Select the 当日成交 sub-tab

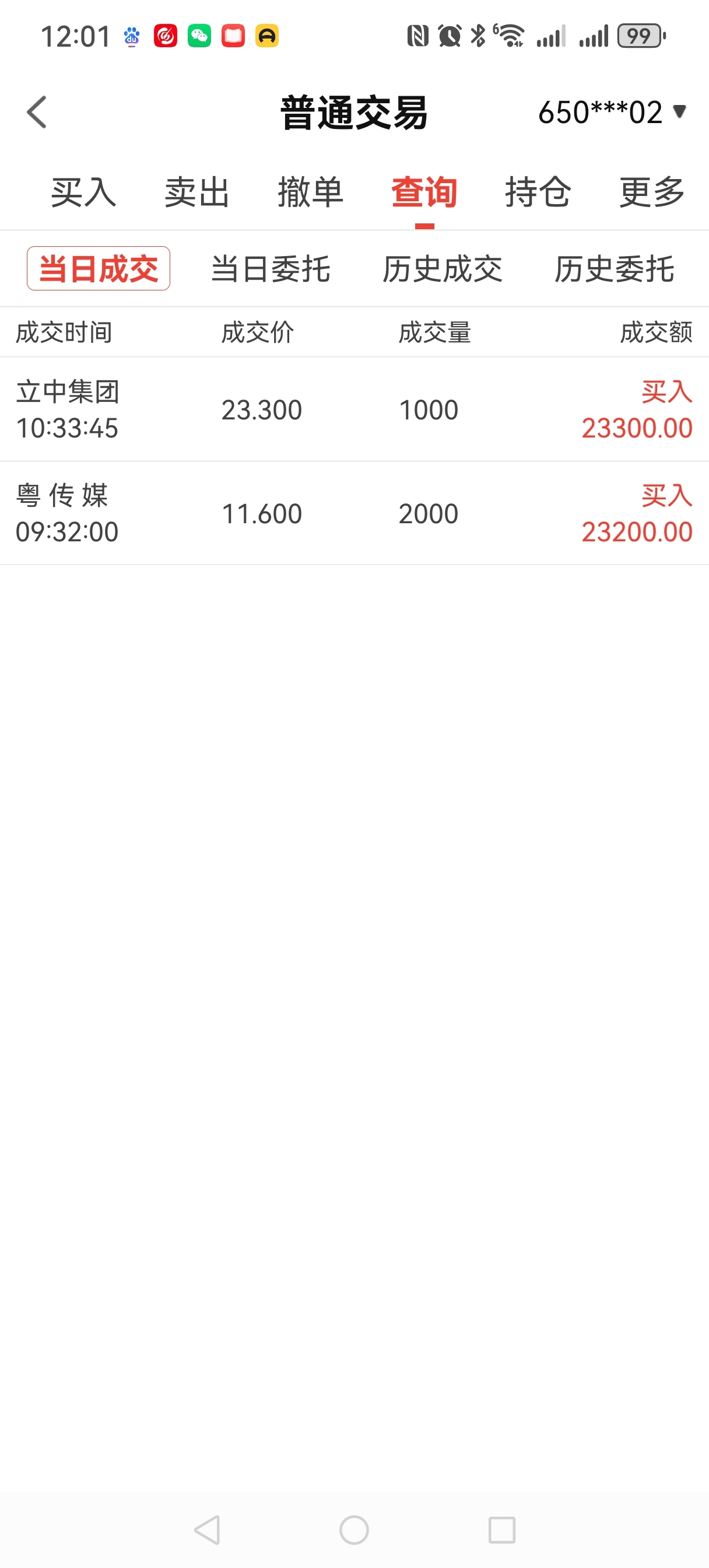pos(99,268)
